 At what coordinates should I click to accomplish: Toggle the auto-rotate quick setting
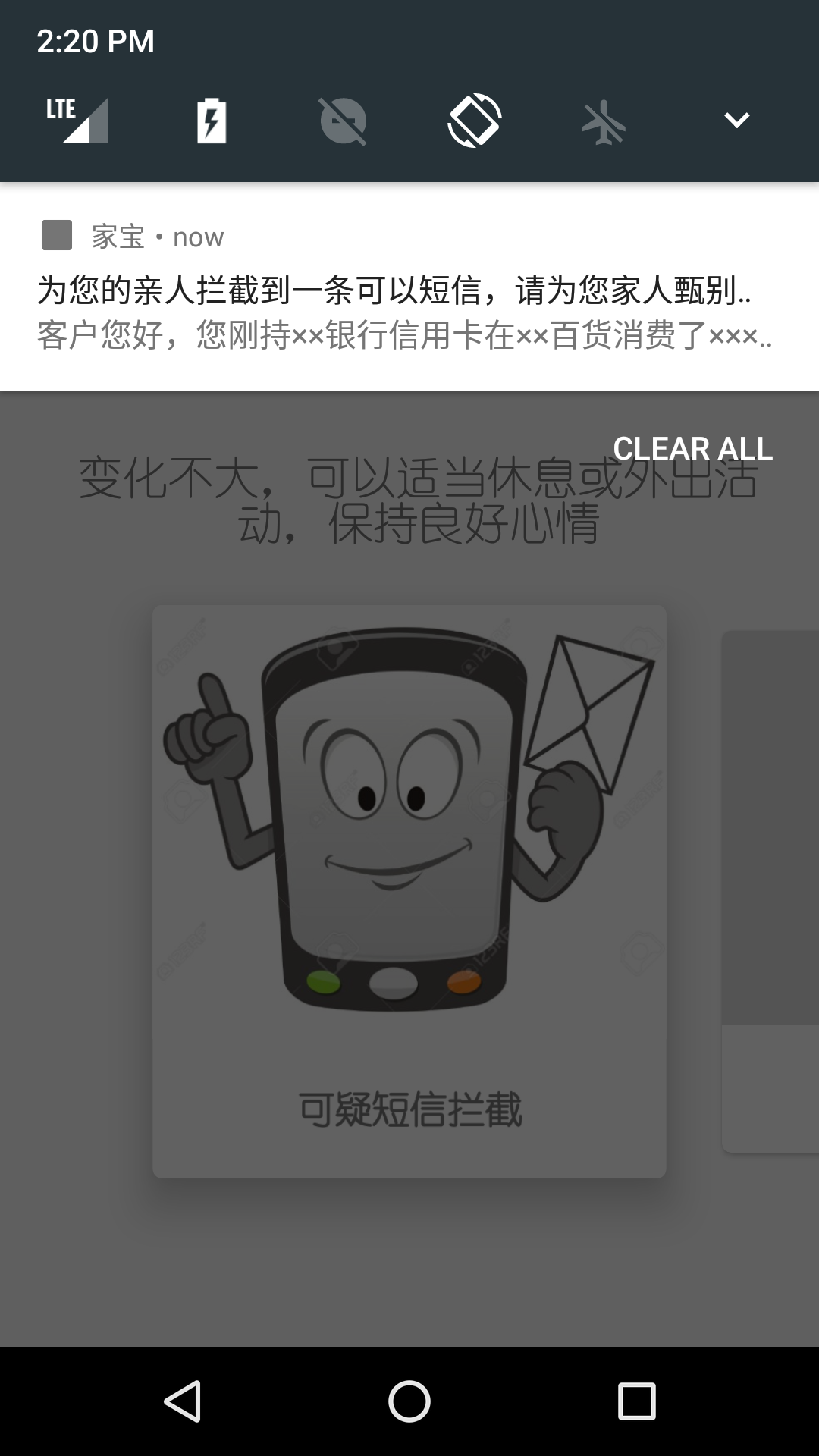coord(475,121)
